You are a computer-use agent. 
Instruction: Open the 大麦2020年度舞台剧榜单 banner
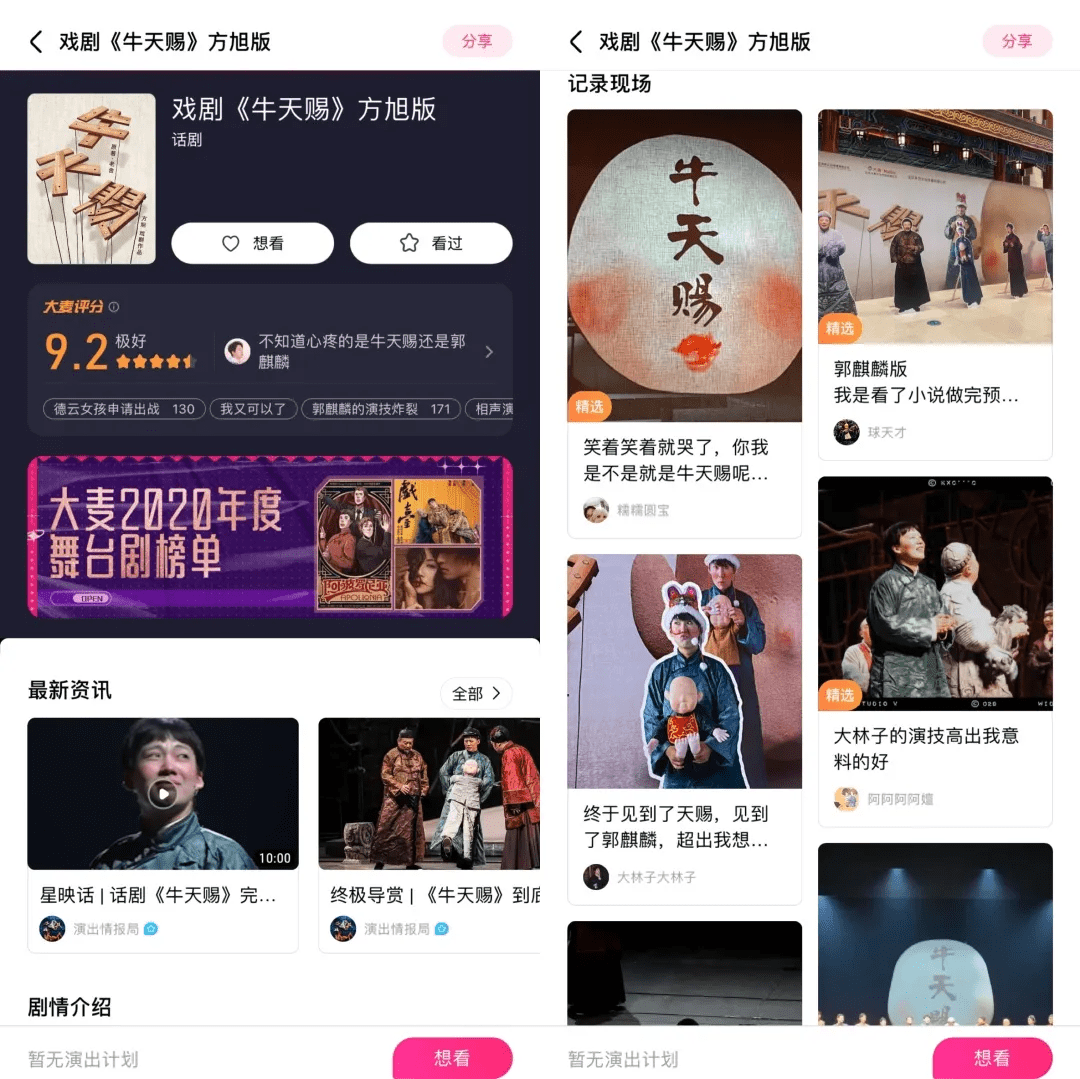click(270, 537)
